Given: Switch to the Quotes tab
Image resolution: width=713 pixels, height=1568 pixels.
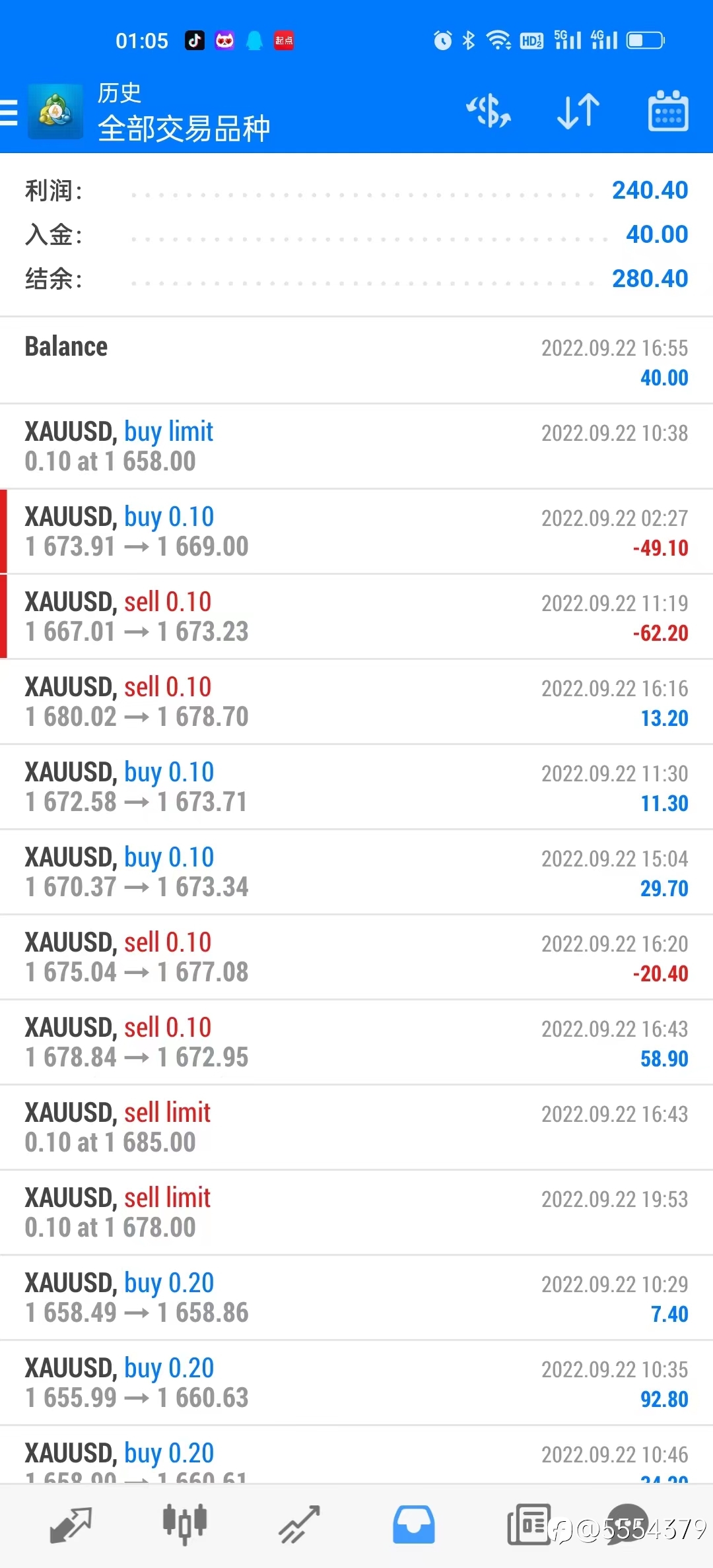Looking at the screenshot, I should tap(71, 1524).
